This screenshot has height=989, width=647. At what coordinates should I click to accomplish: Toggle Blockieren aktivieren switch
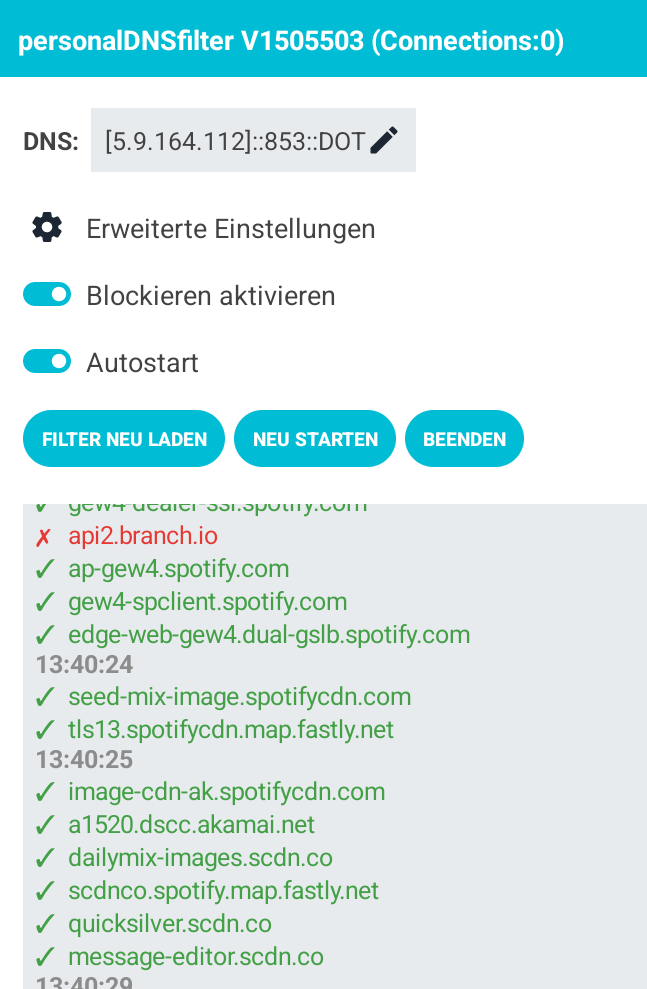(x=47, y=295)
